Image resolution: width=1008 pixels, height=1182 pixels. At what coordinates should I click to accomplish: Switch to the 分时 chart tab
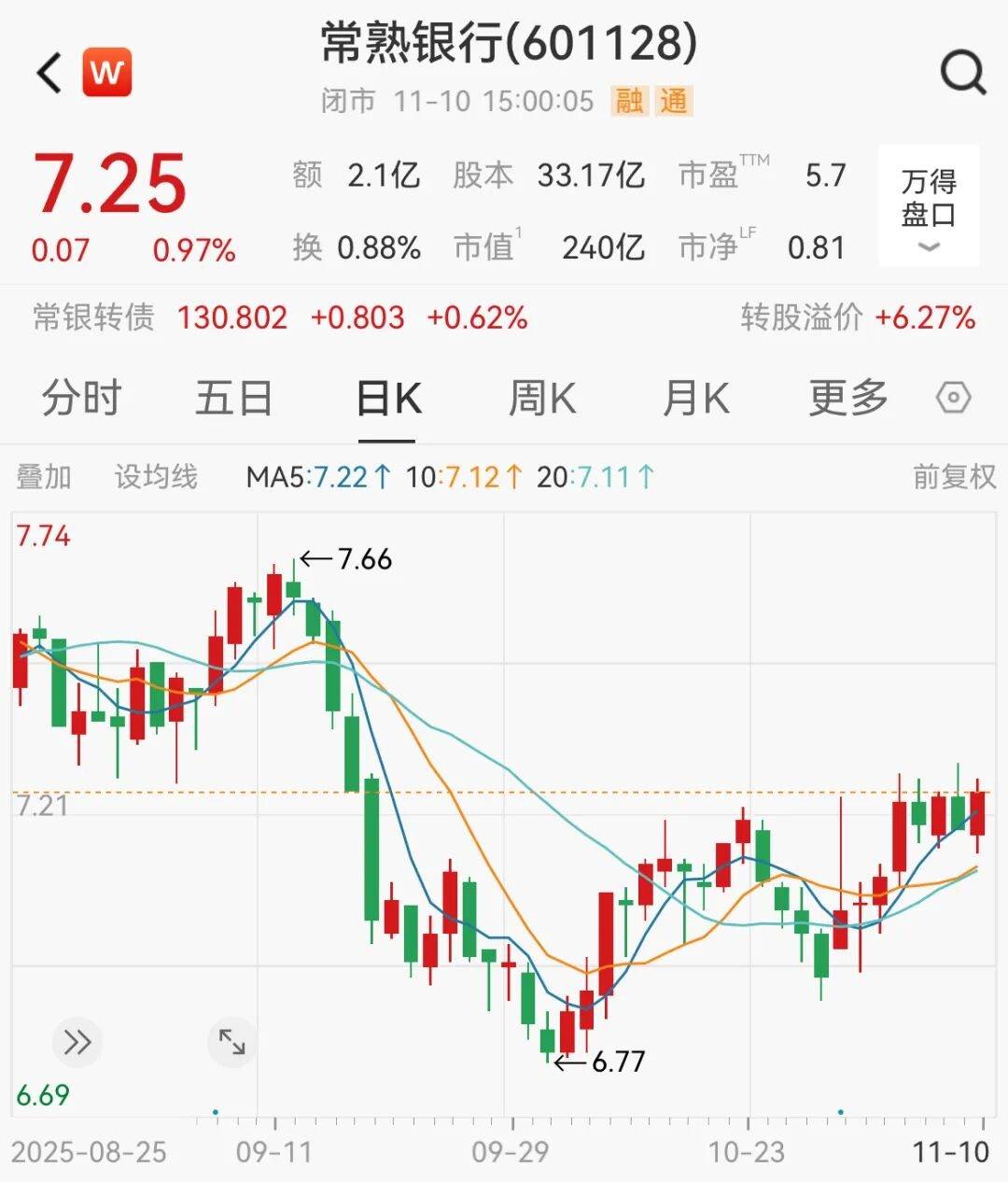(x=81, y=399)
